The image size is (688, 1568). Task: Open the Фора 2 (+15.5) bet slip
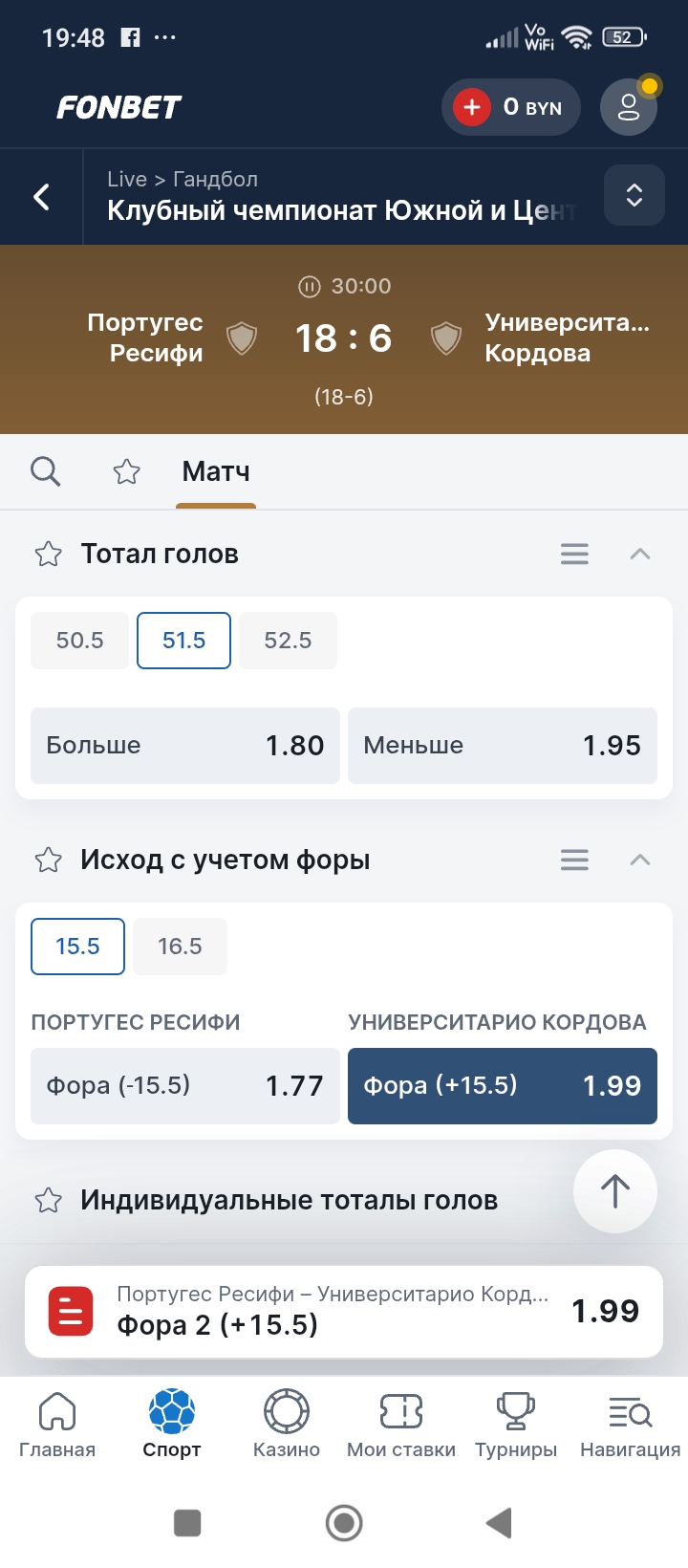[x=344, y=1311]
